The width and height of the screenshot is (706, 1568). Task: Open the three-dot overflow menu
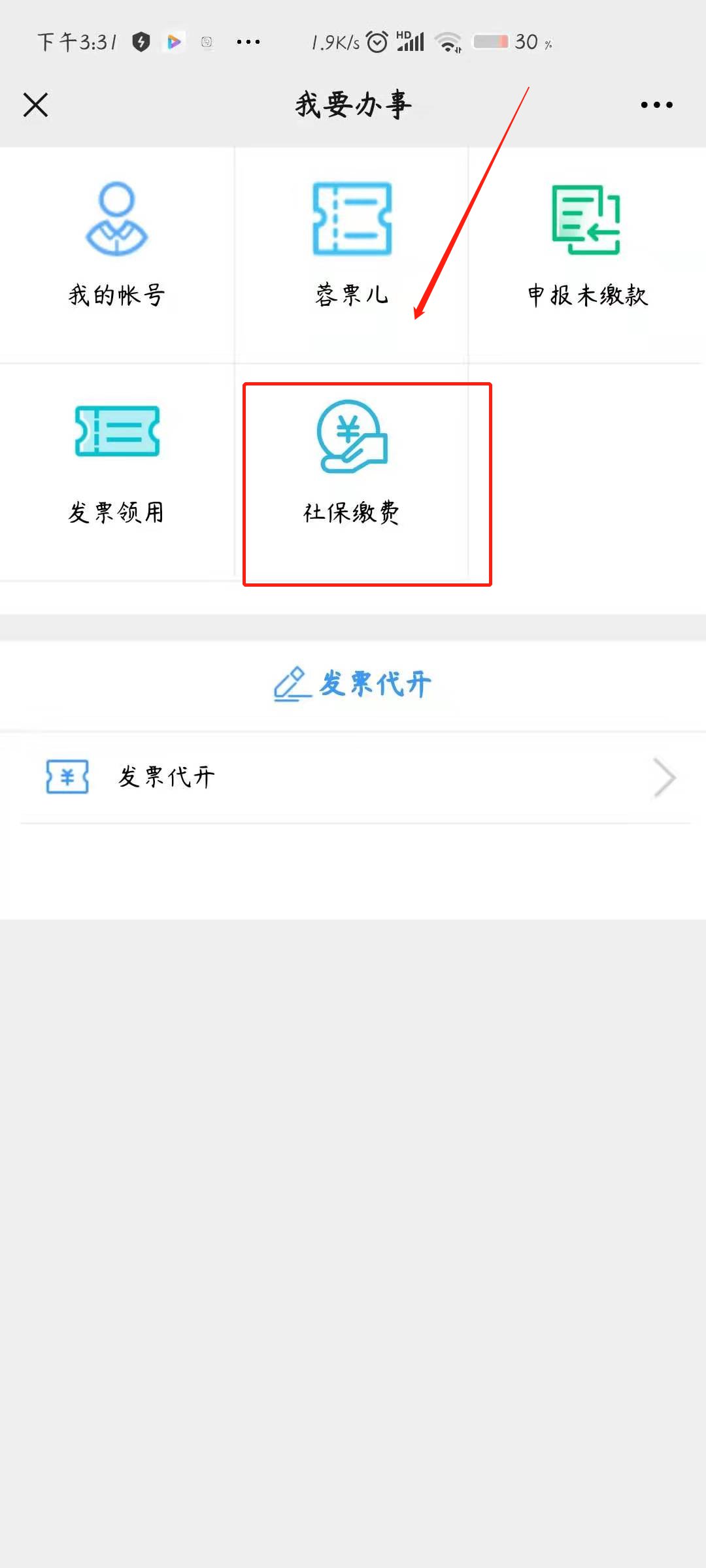pyautogui.click(x=656, y=105)
